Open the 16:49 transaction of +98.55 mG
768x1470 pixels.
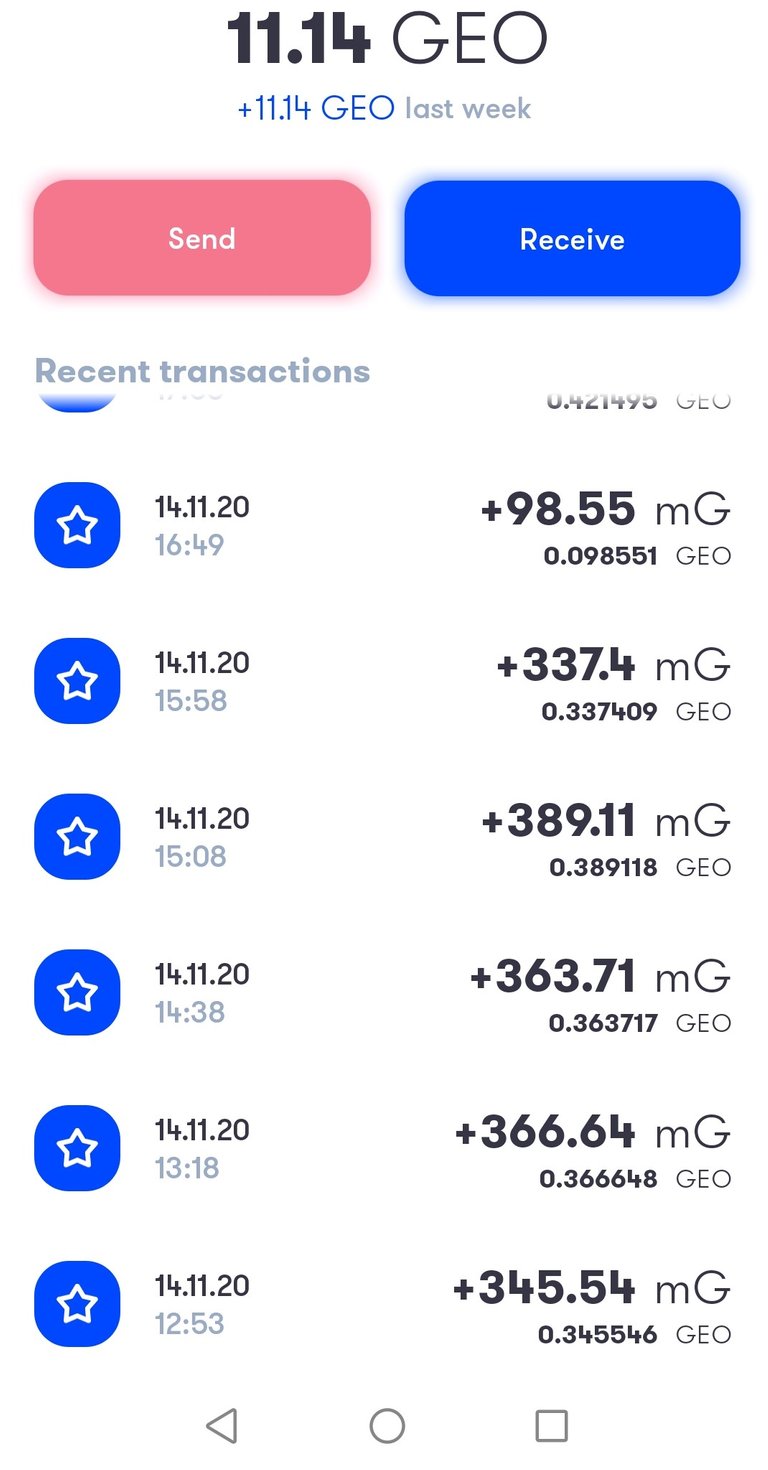[x=384, y=525]
